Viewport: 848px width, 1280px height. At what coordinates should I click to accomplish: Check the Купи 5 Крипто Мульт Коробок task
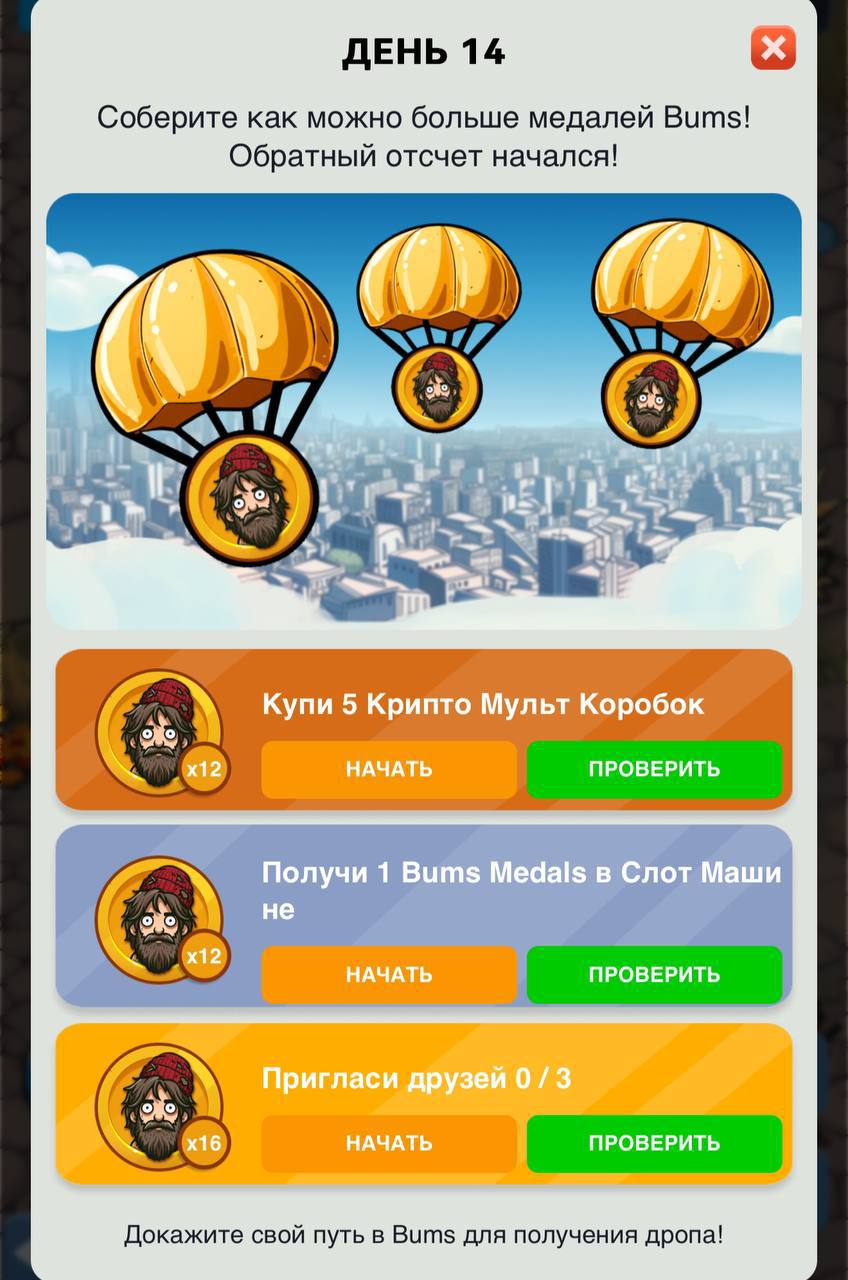(654, 769)
